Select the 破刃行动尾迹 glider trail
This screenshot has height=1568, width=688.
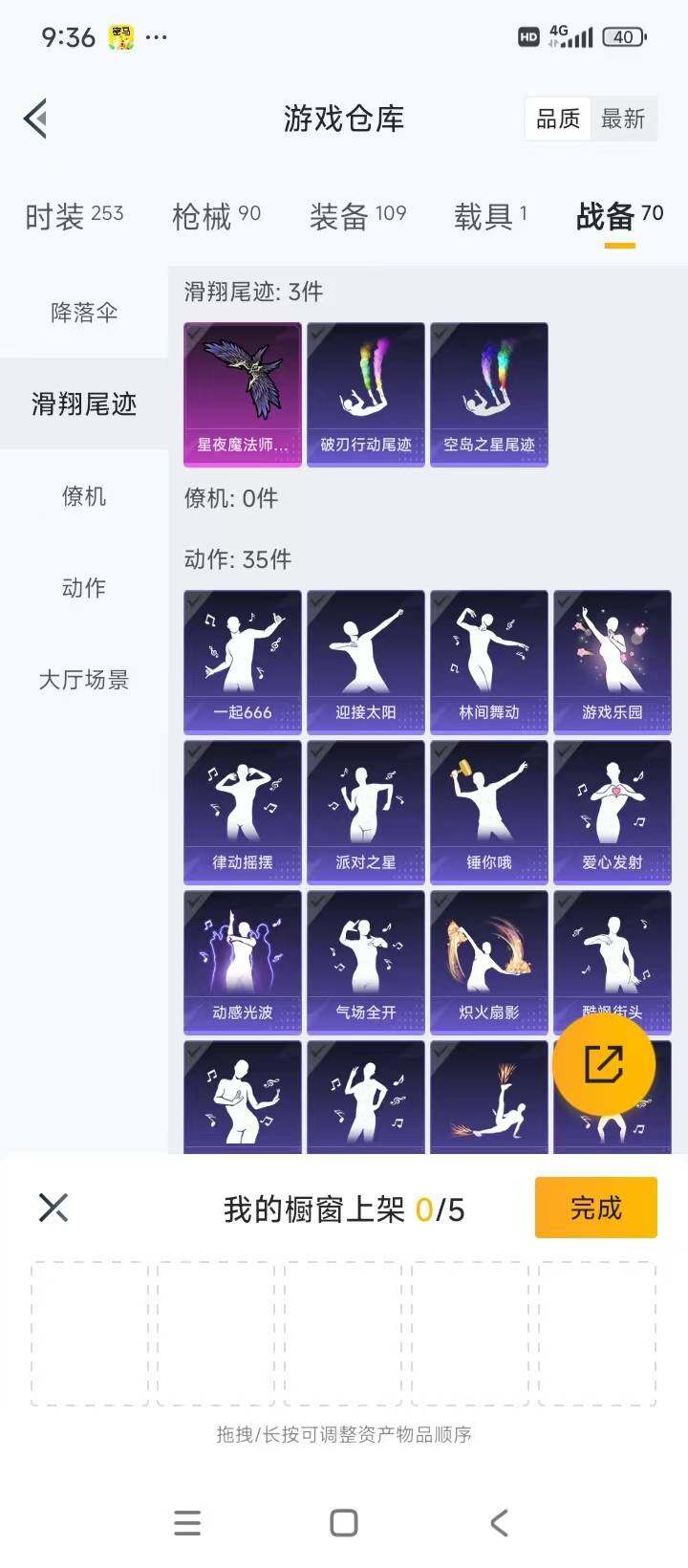(366, 392)
